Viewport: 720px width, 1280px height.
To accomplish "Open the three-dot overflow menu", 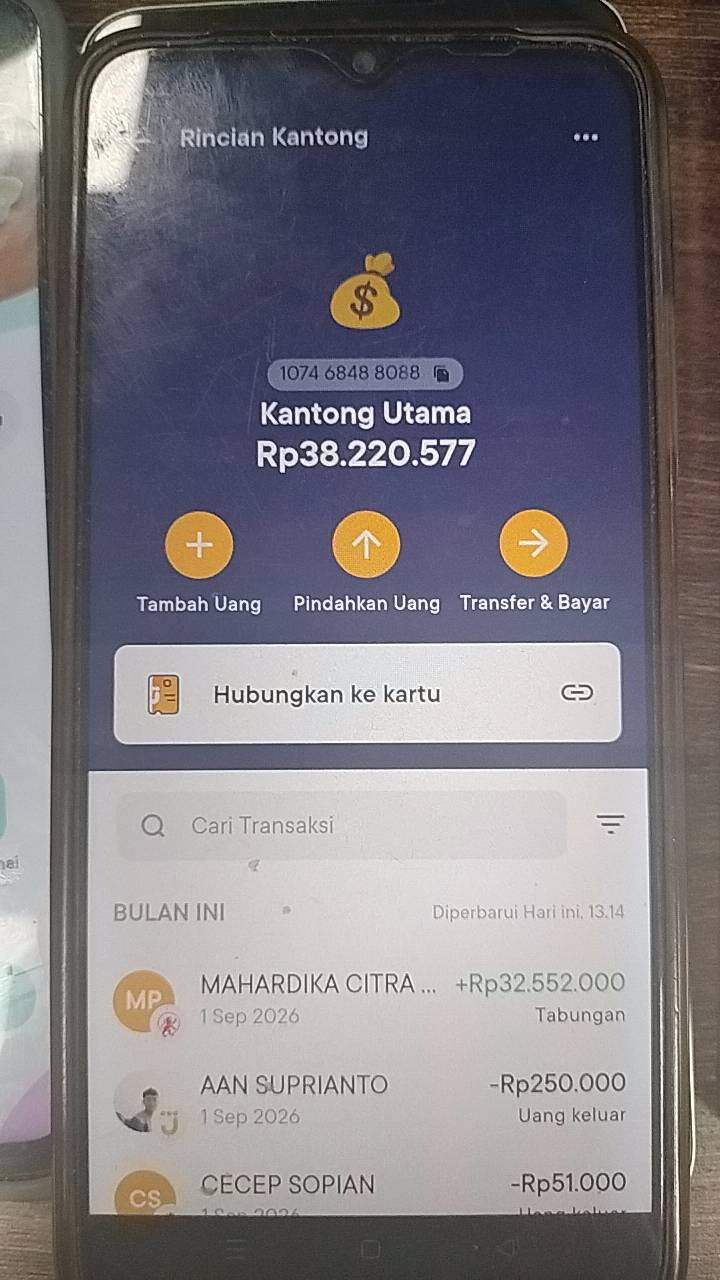I will (x=585, y=138).
